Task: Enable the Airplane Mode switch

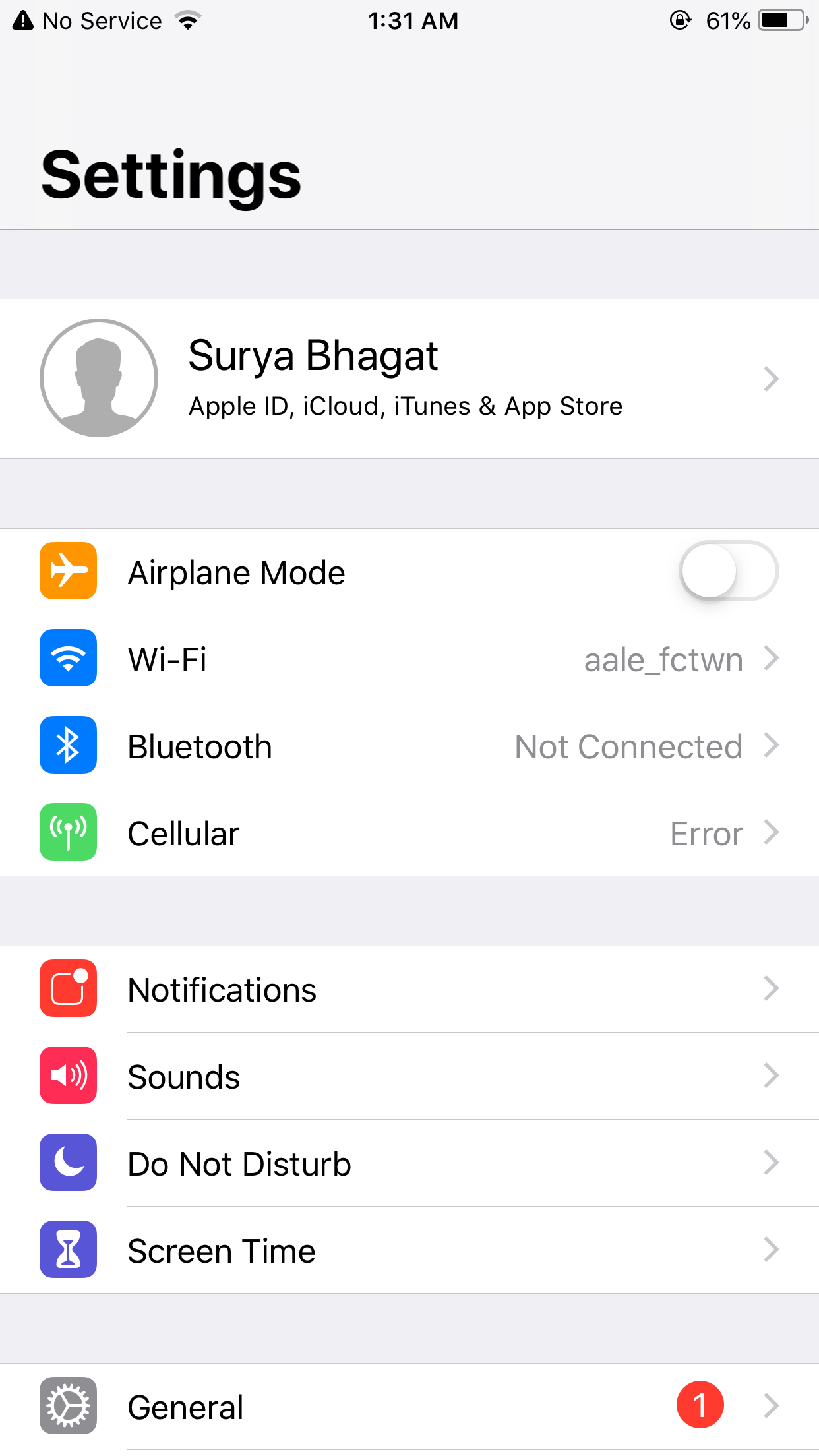Action: [728, 571]
